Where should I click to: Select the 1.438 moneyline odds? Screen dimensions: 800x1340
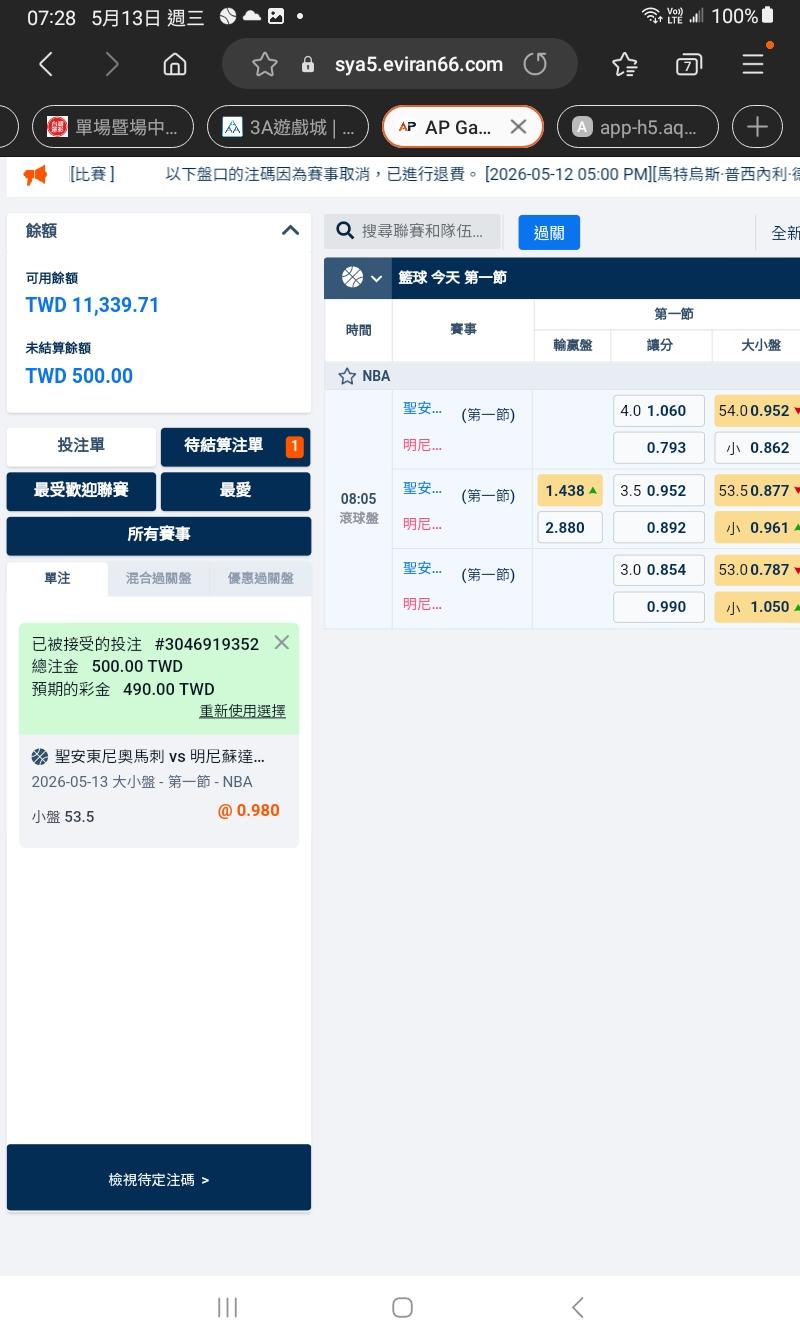570,490
